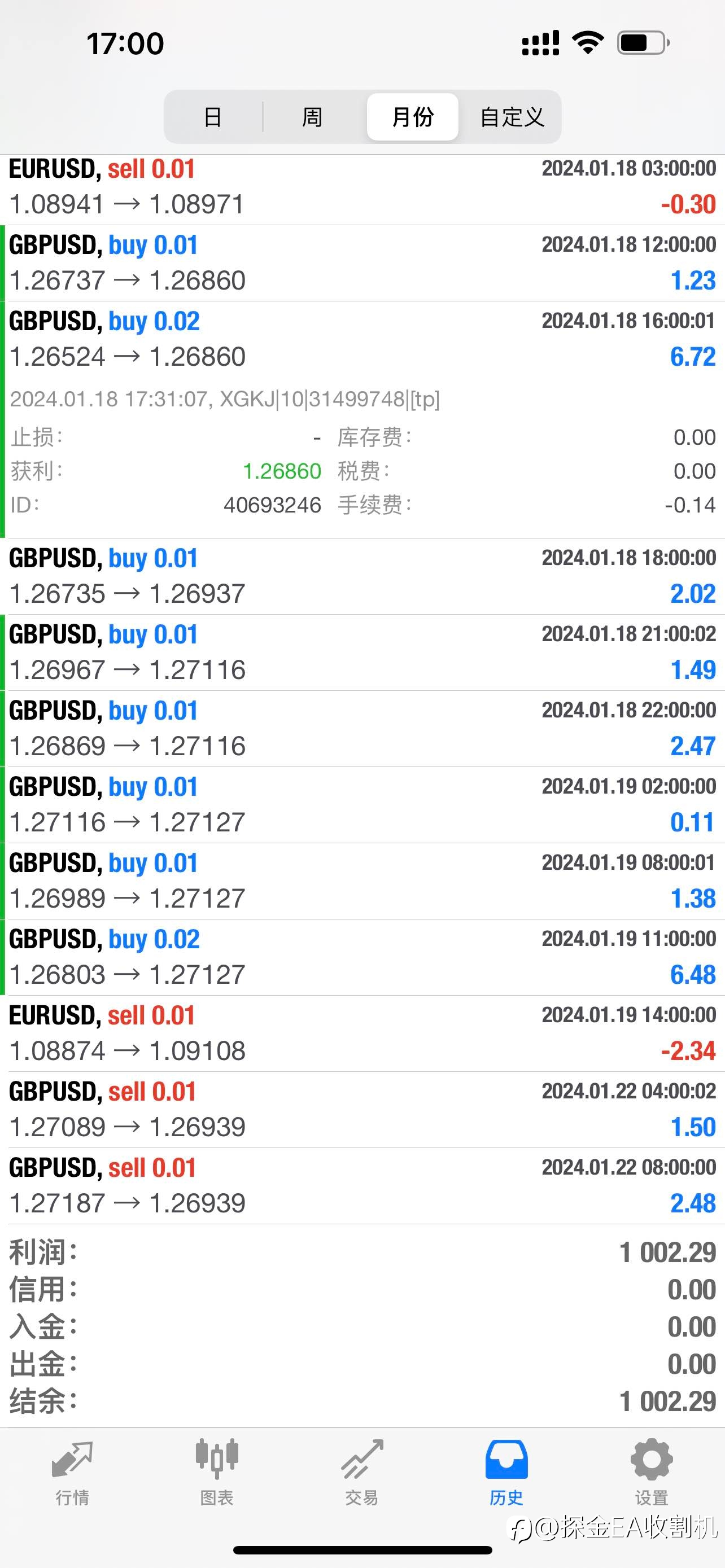Go to the 图表 chart tab
This screenshot has height=1568, width=725.
[217, 1472]
